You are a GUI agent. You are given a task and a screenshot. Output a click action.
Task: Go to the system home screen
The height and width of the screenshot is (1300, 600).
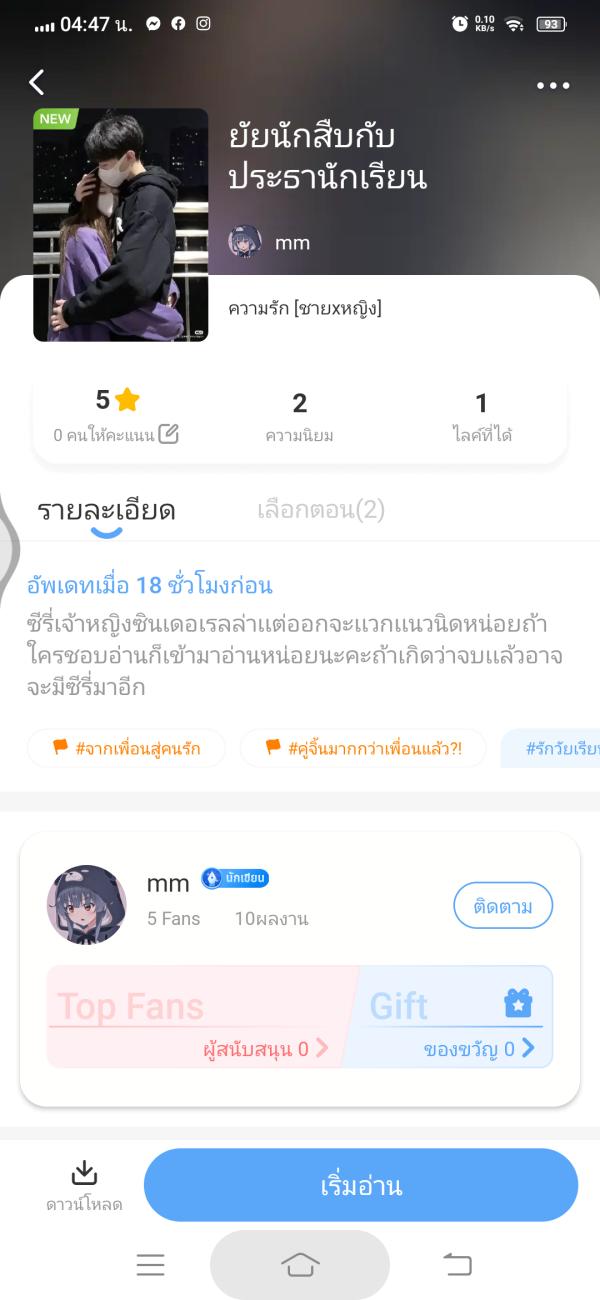[300, 1265]
